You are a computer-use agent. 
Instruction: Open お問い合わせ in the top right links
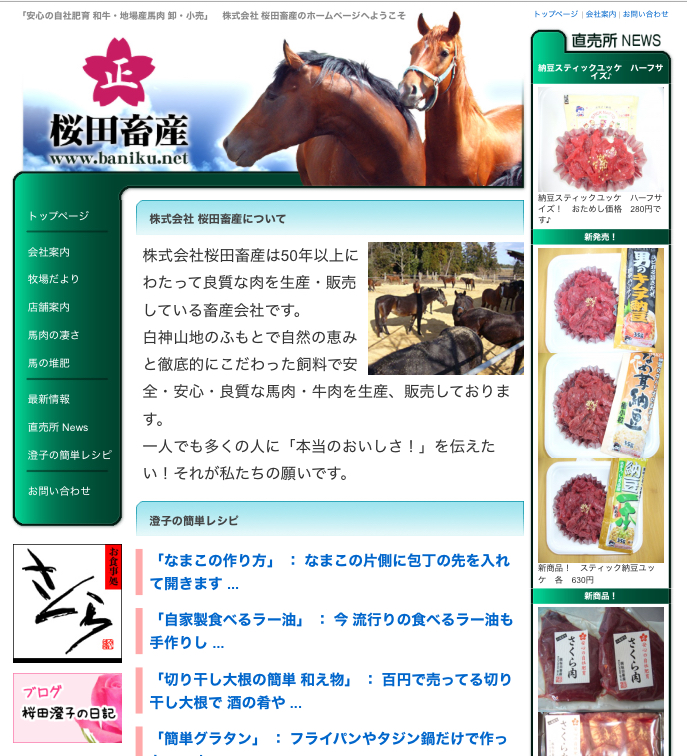point(645,14)
